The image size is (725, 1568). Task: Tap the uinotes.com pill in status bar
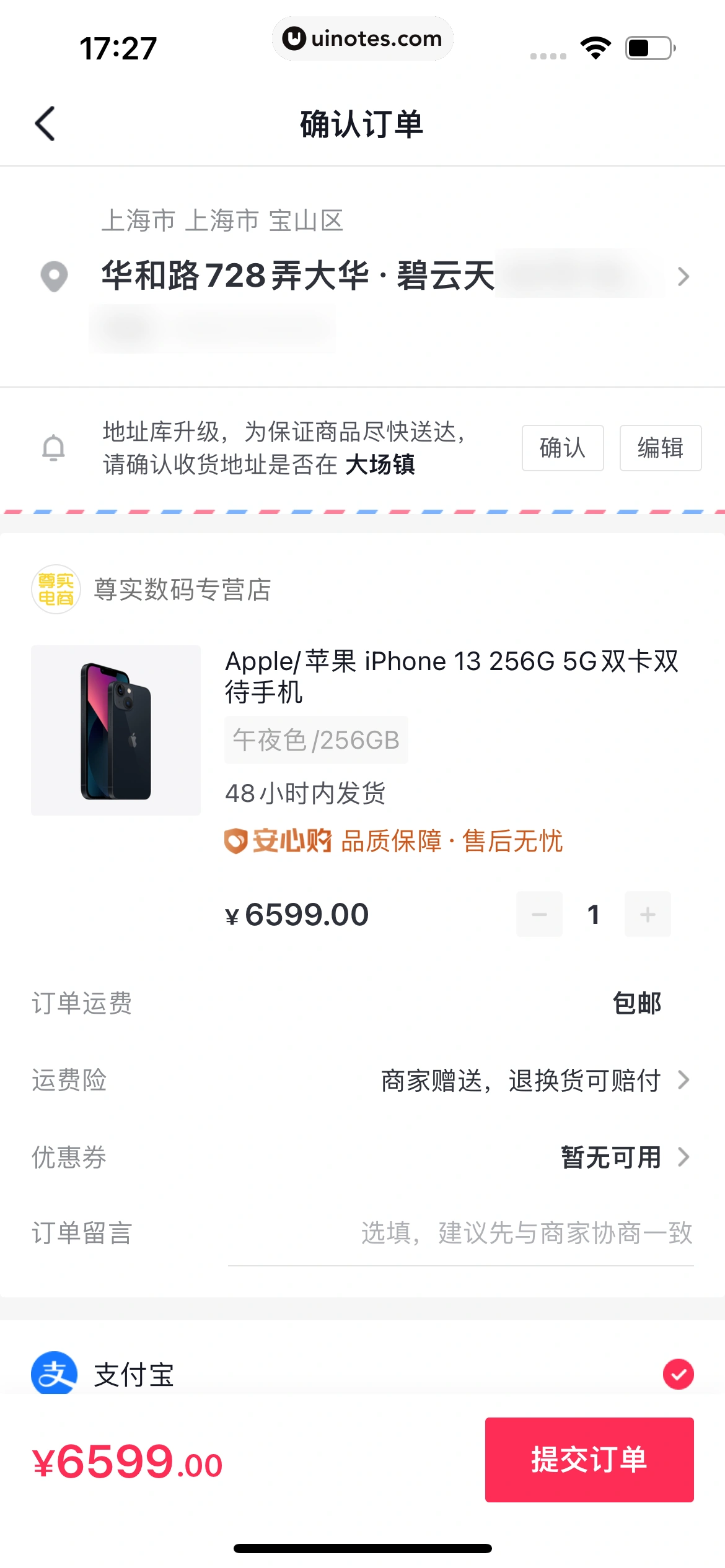362,38
